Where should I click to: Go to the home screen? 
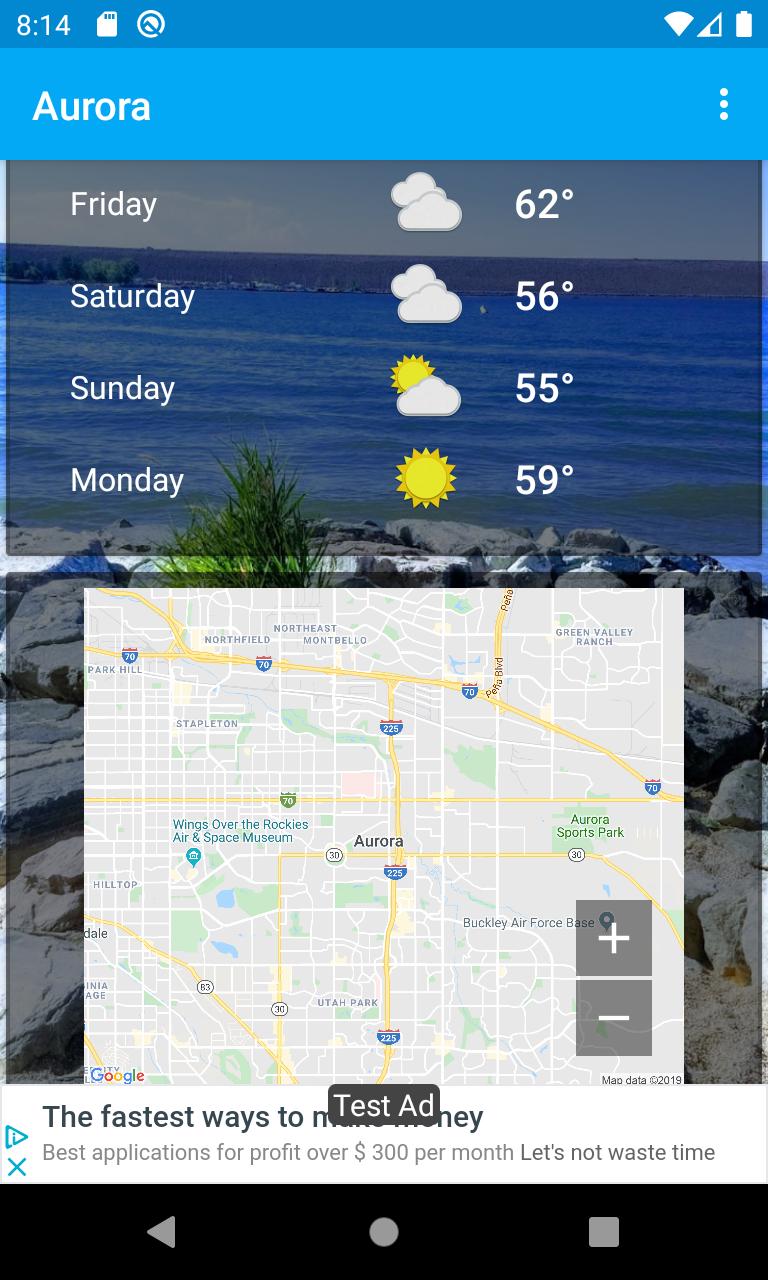[384, 1232]
